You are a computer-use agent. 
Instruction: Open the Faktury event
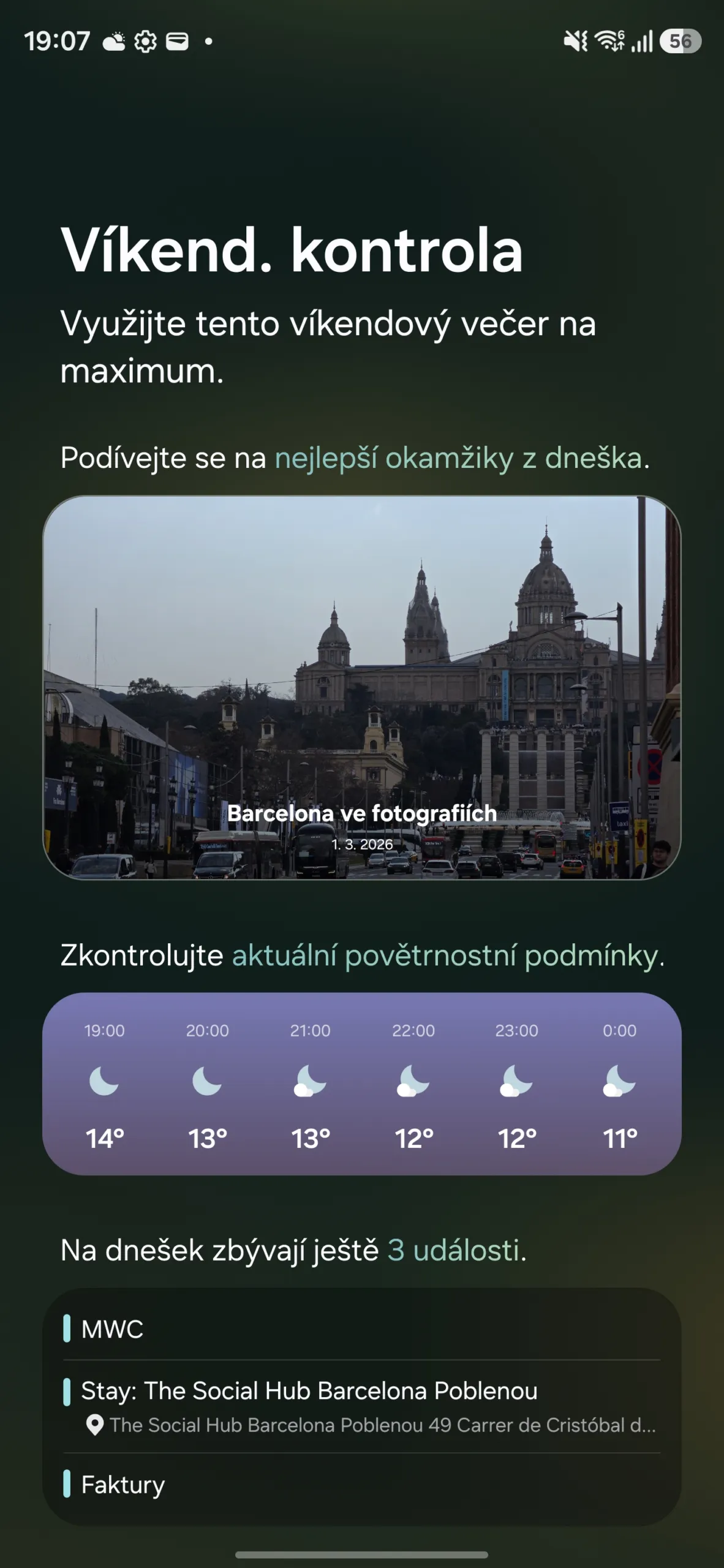click(x=361, y=1485)
